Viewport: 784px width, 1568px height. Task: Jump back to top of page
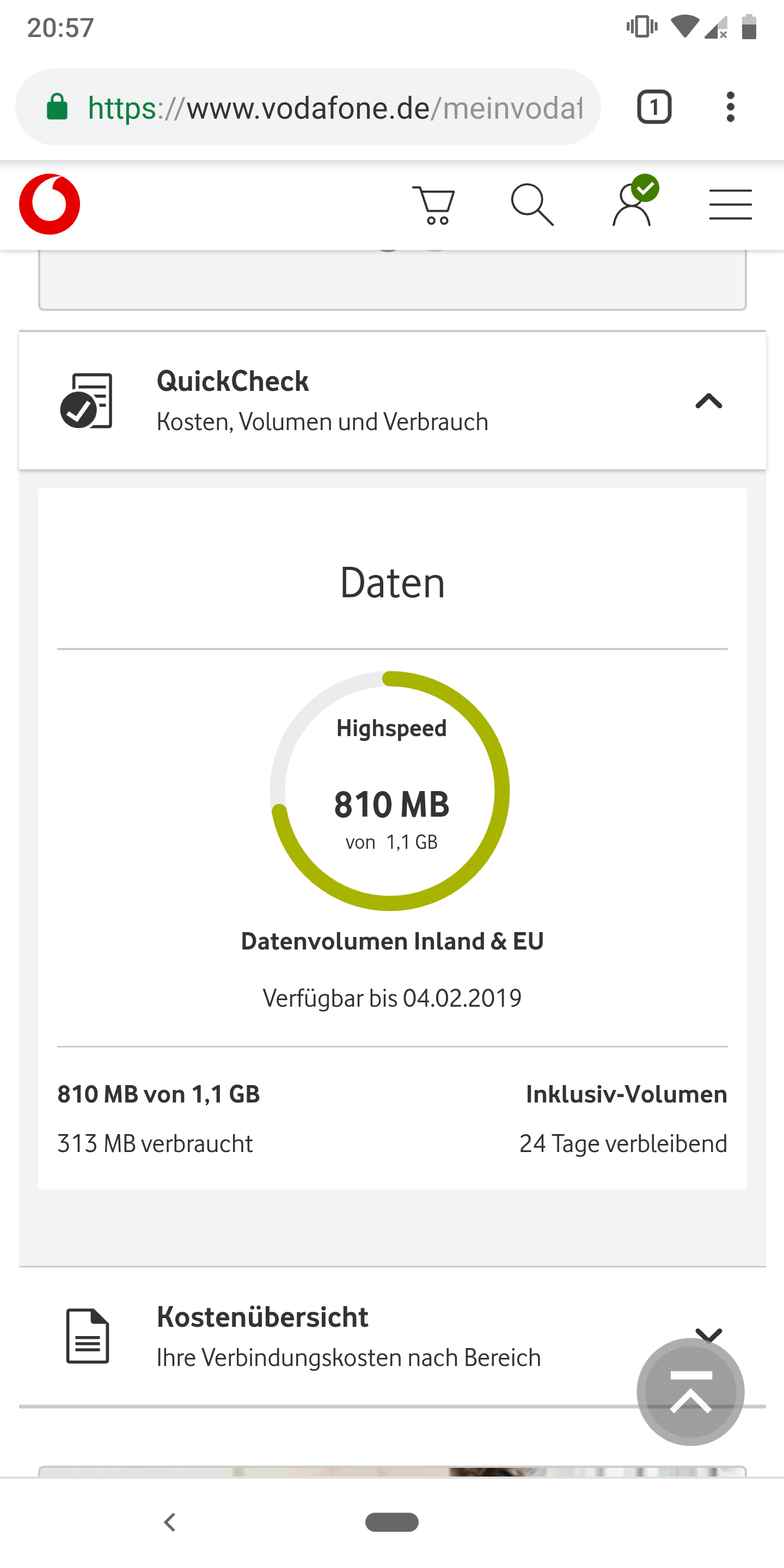click(x=690, y=1392)
